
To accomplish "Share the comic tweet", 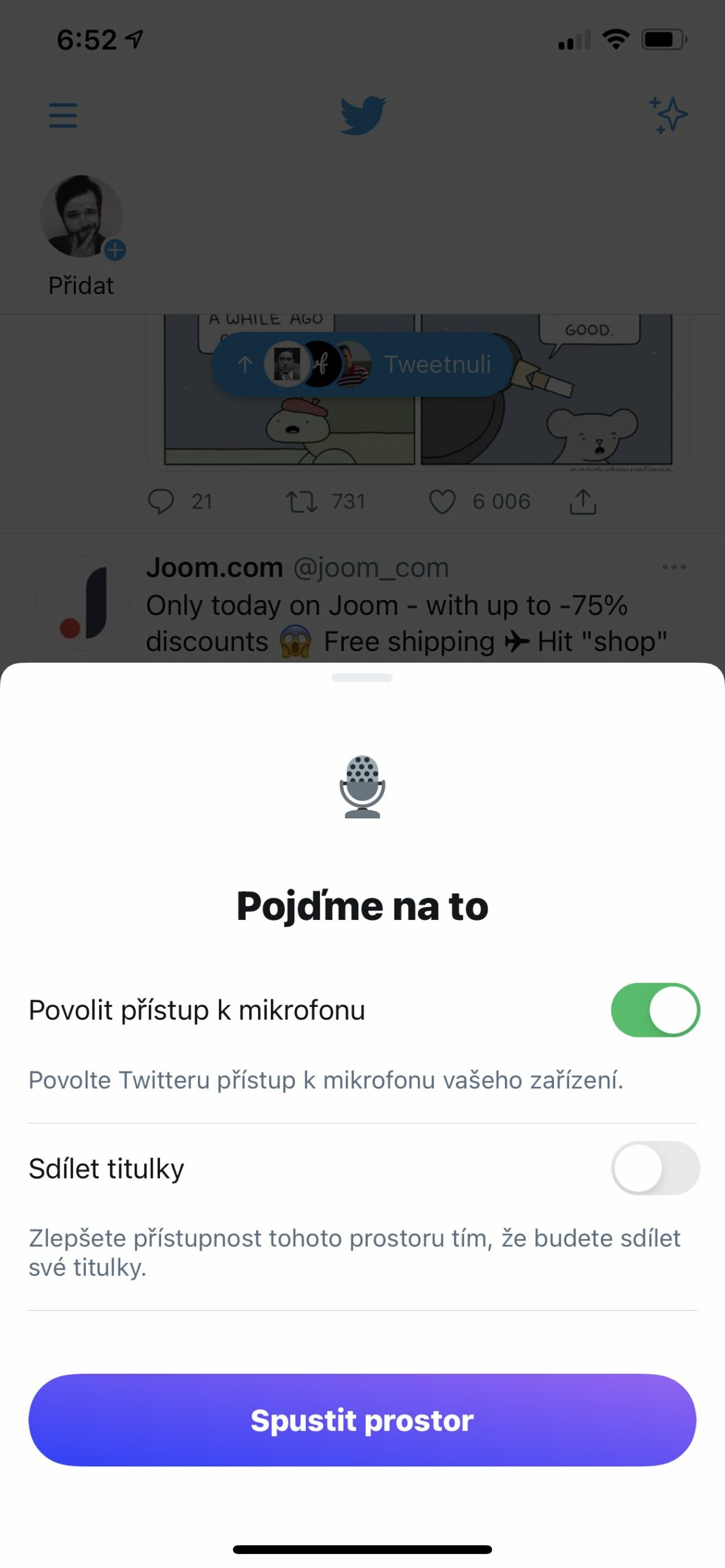I will pos(583,501).
